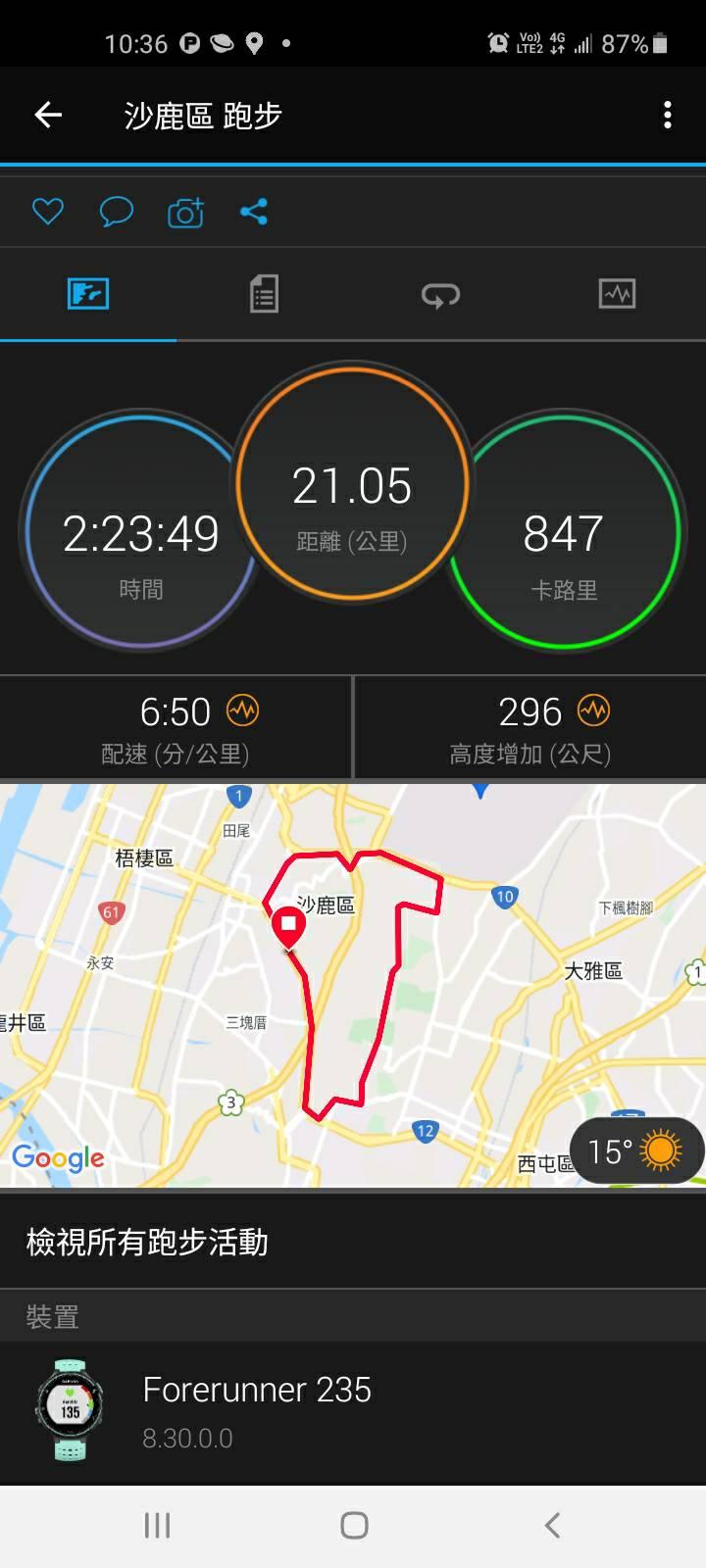
Task: Open pace insight icon beside 6:50
Action: coord(243,710)
